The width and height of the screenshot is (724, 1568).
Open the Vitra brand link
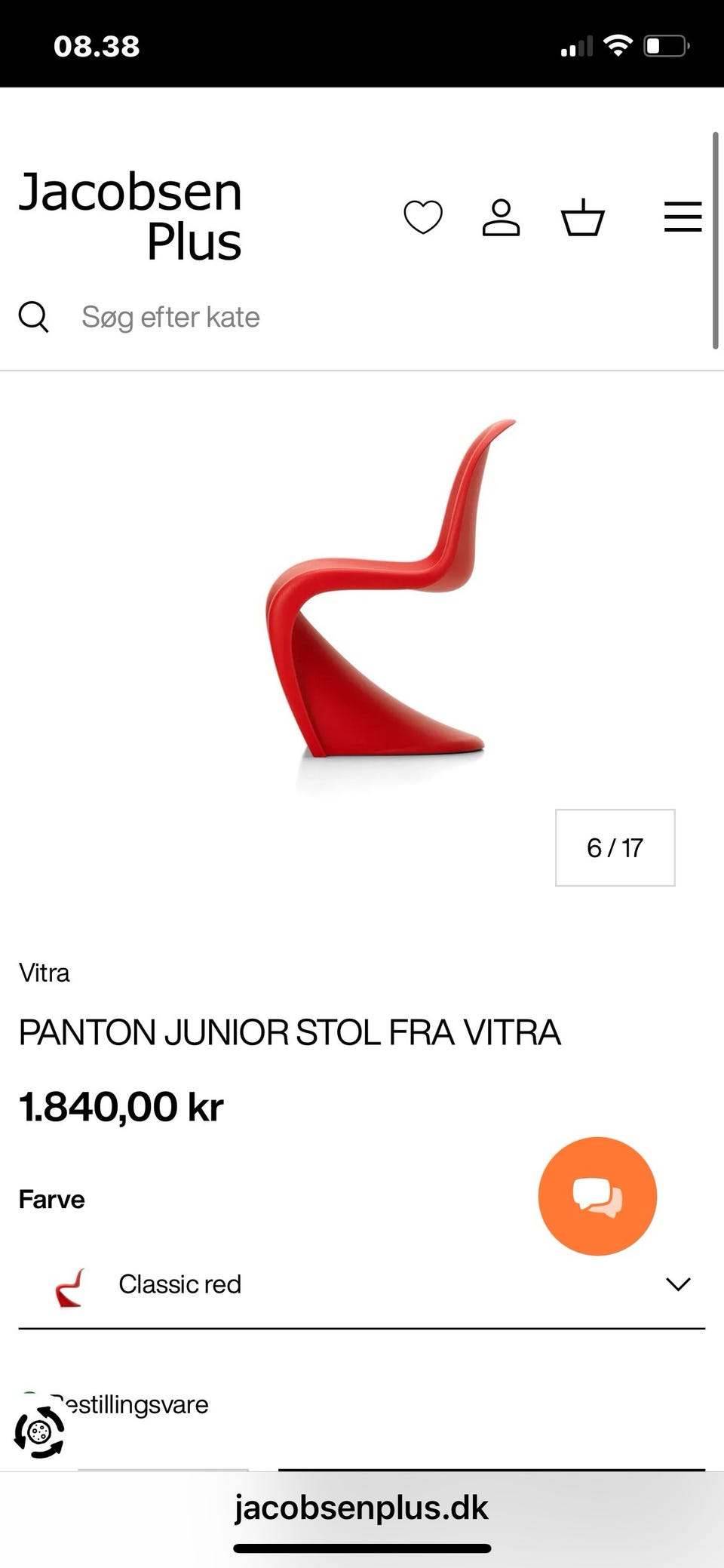(x=44, y=973)
